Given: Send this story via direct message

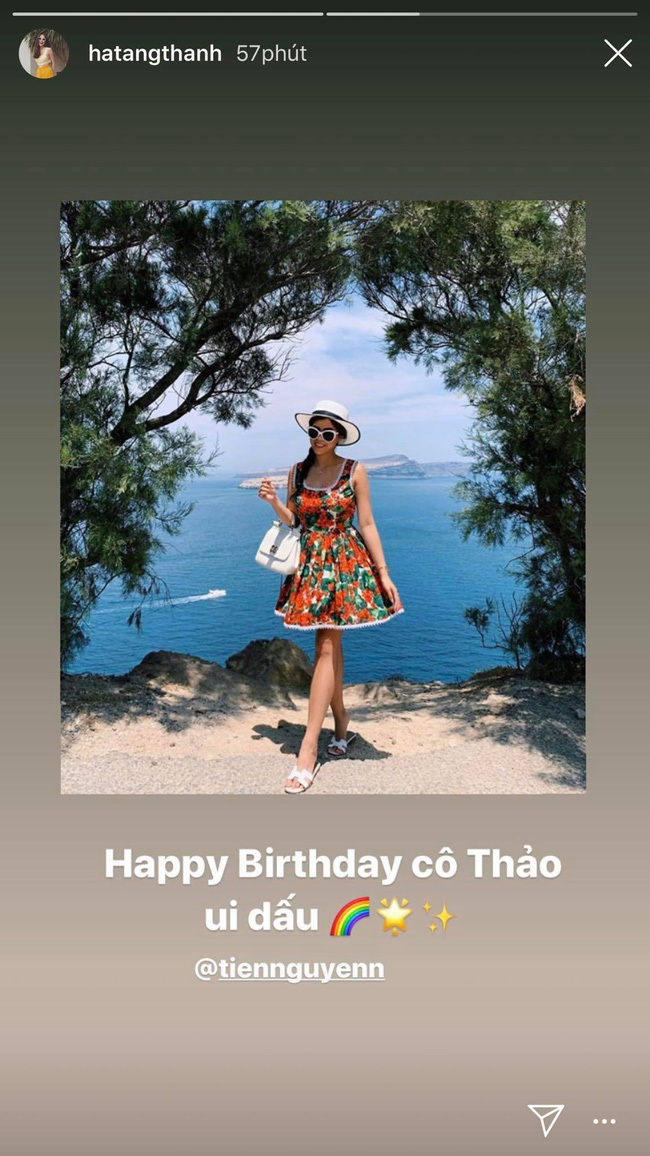Looking at the screenshot, I should [x=546, y=1120].
